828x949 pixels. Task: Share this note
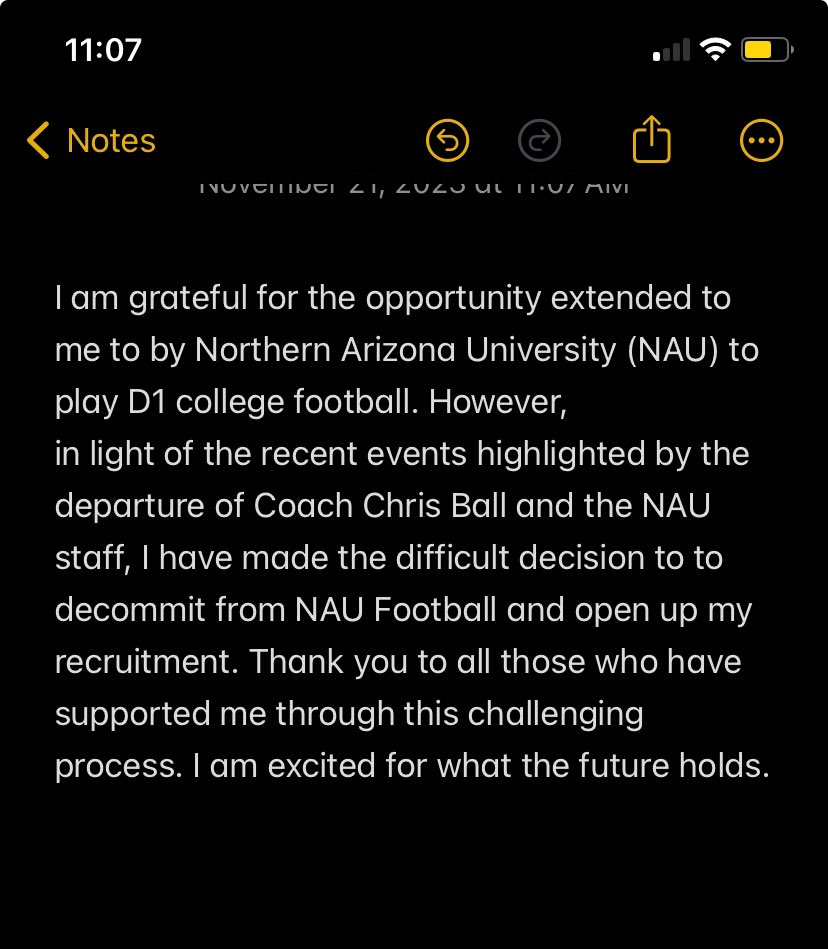pyautogui.click(x=651, y=139)
